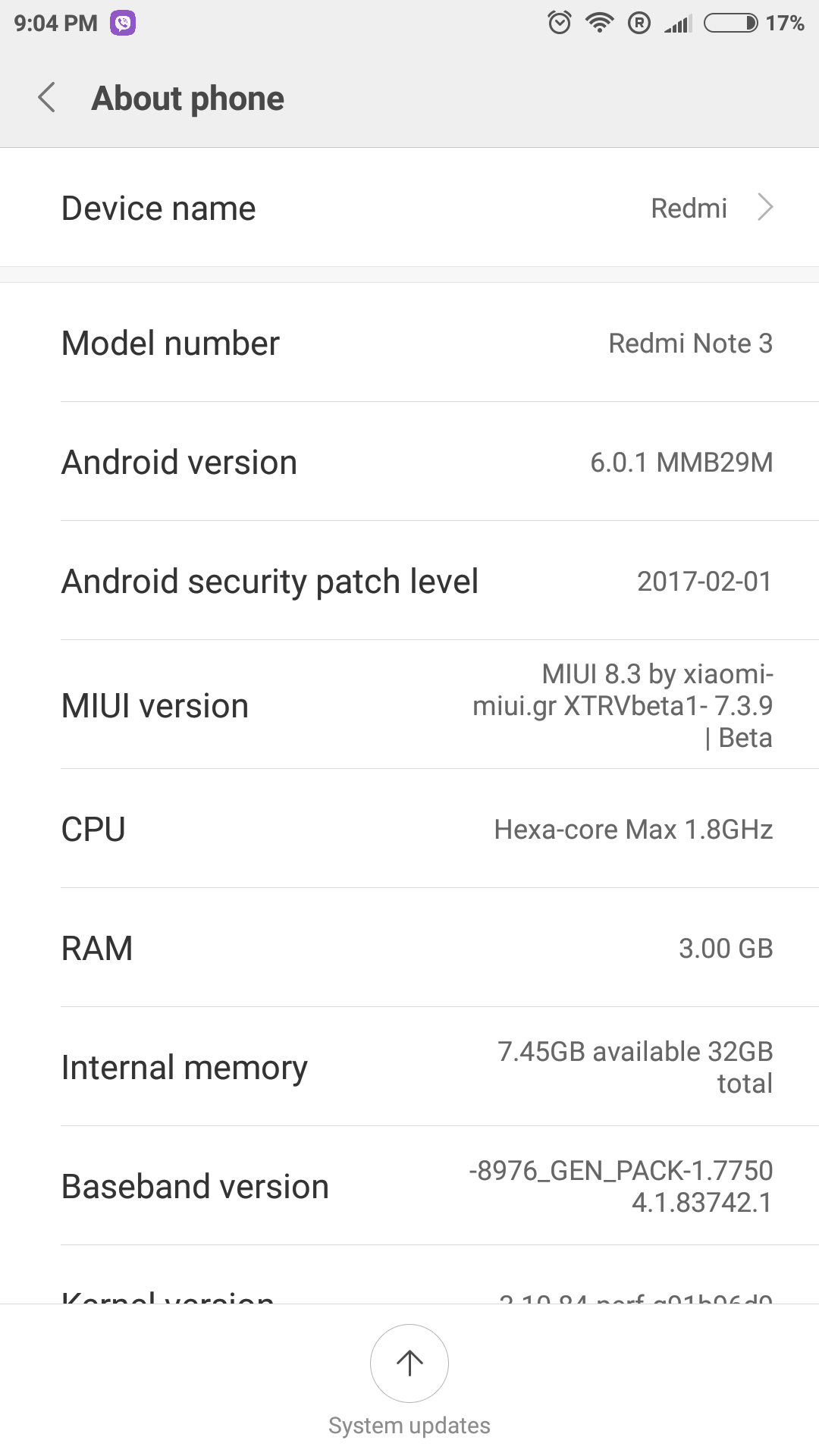Tap the System updates button

pos(409,1363)
